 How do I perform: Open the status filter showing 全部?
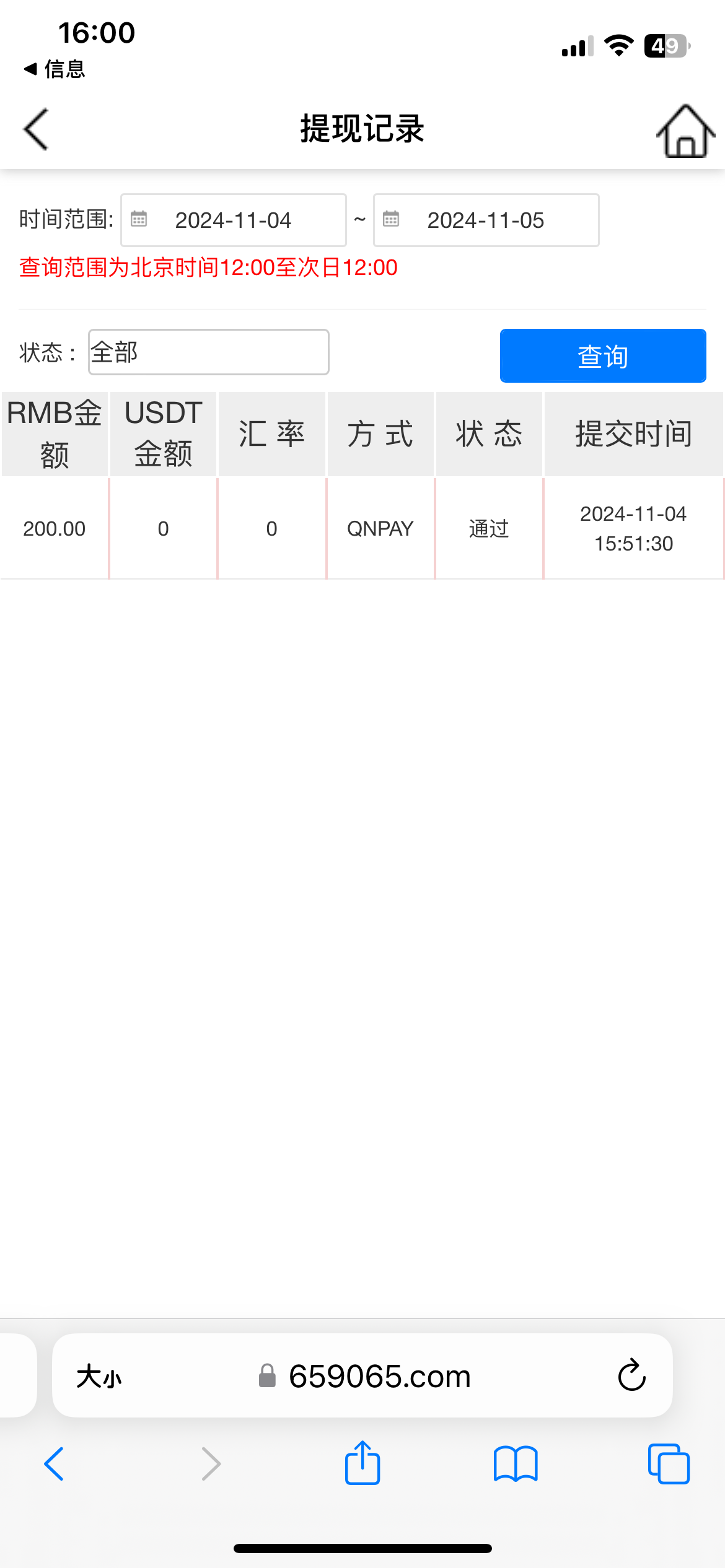point(208,352)
